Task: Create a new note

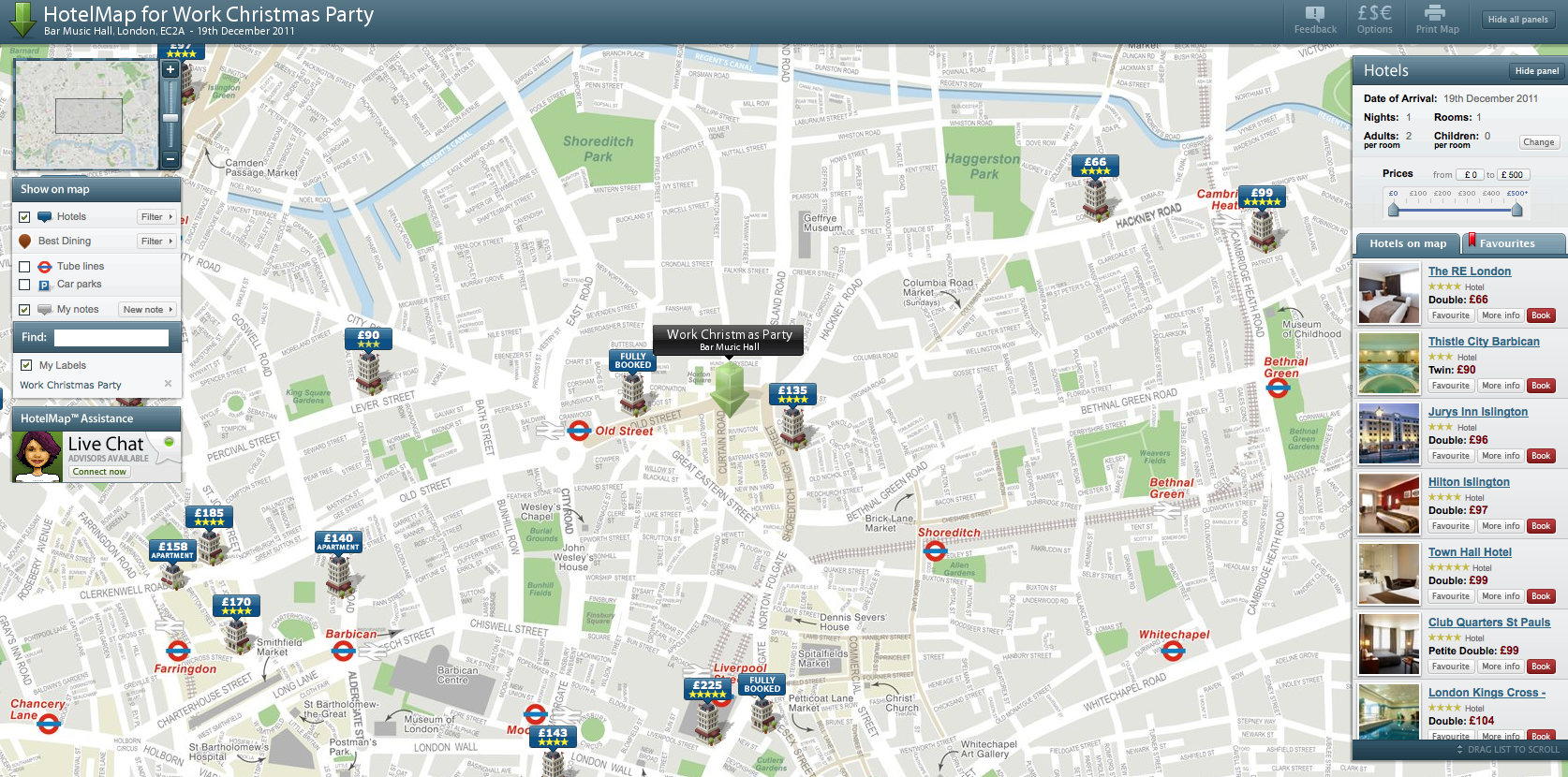Action: pyautogui.click(x=147, y=310)
